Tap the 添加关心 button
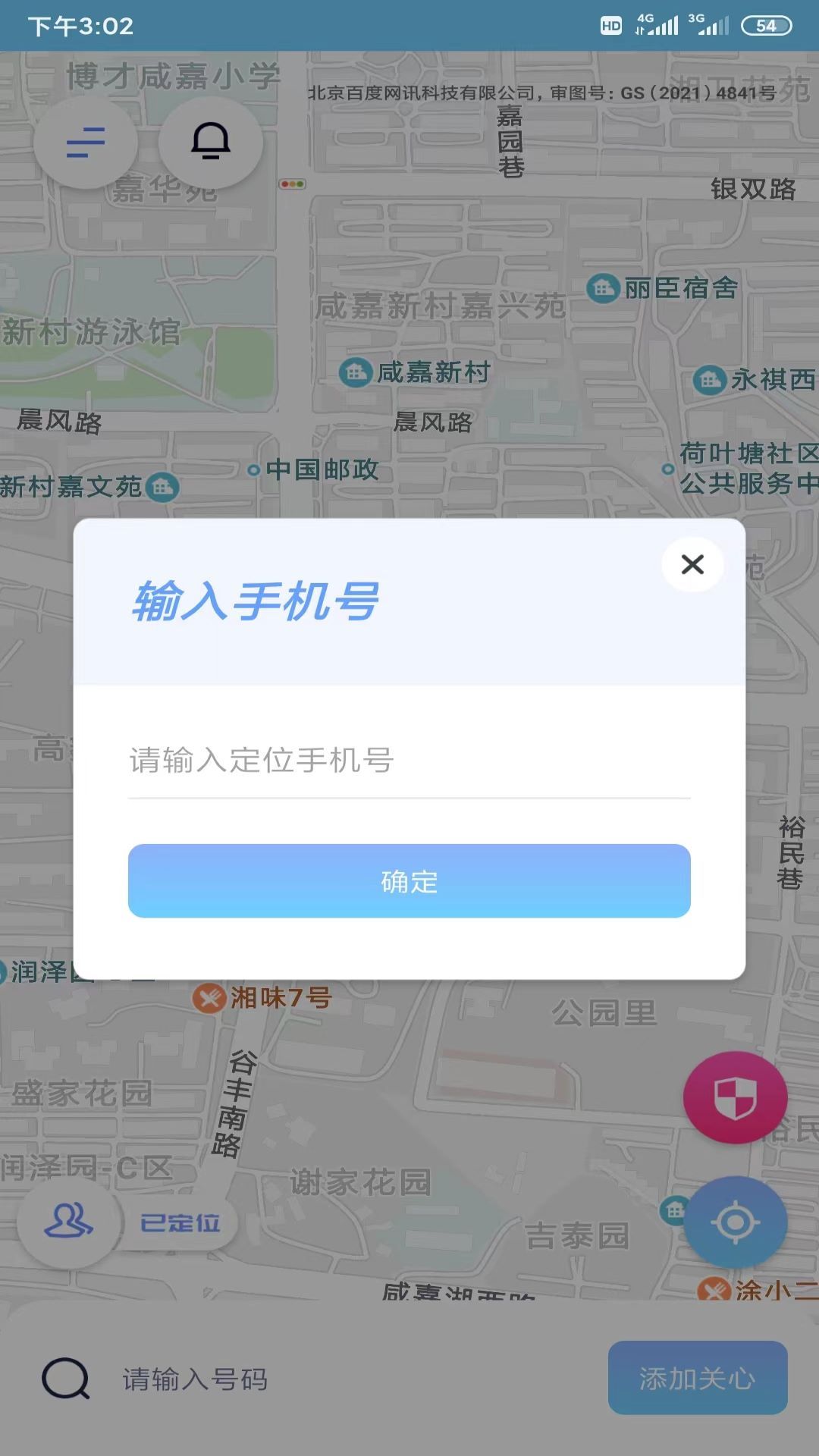This screenshot has height=1456, width=819. click(697, 1378)
